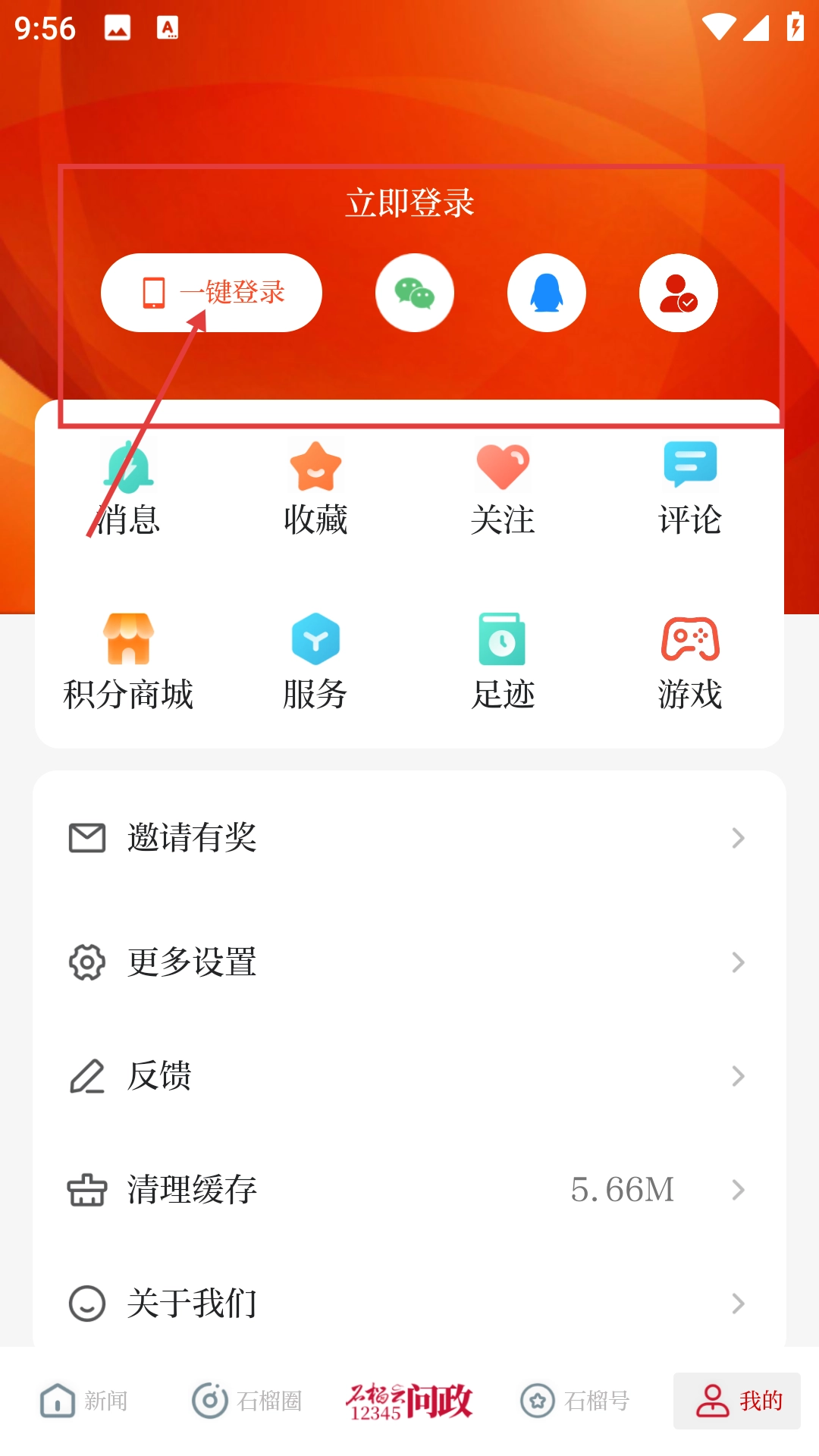Open 消息 messages

click(128, 489)
